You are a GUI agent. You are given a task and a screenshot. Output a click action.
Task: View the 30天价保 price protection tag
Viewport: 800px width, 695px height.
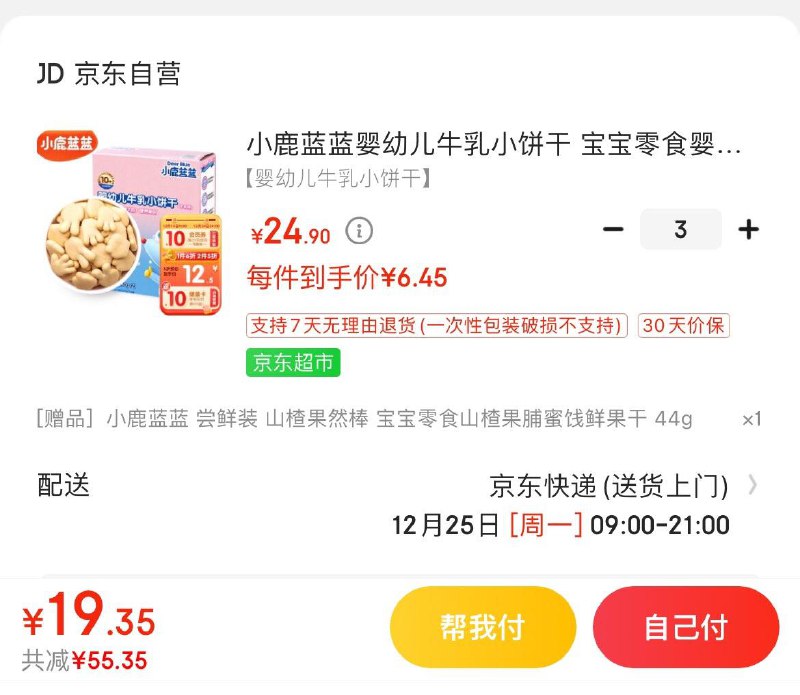point(684,326)
